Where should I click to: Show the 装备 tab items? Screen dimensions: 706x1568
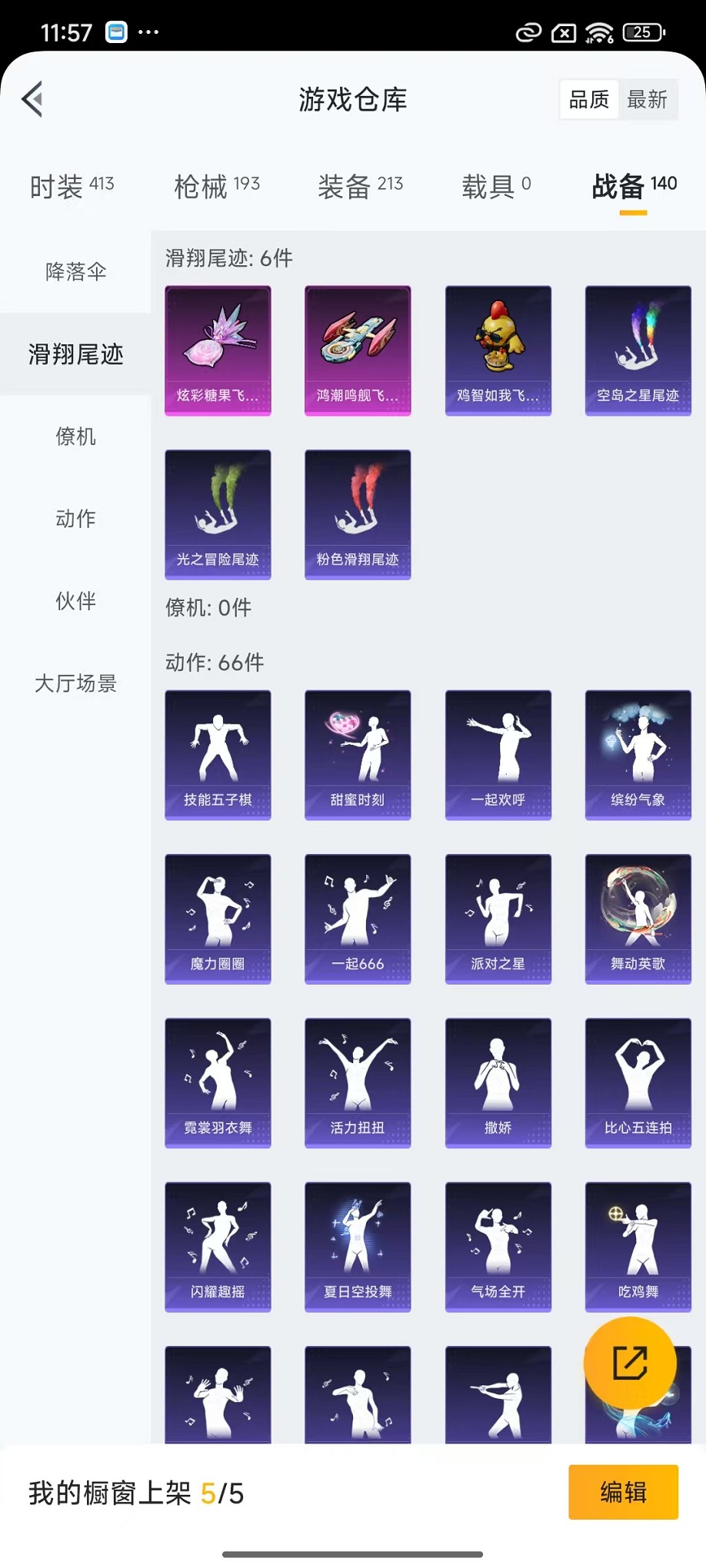(x=360, y=186)
